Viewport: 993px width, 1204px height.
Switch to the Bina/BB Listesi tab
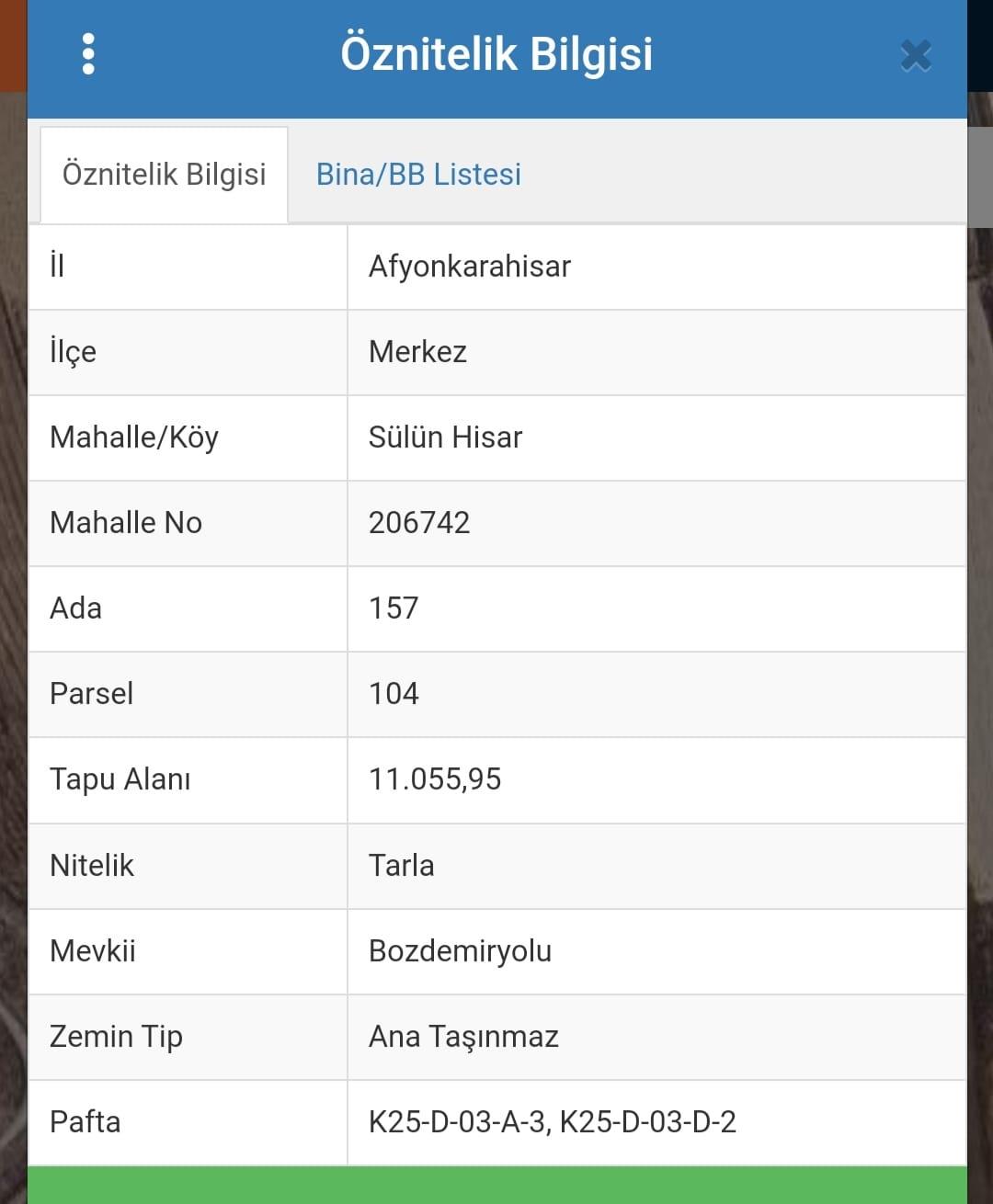click(418, 174)
